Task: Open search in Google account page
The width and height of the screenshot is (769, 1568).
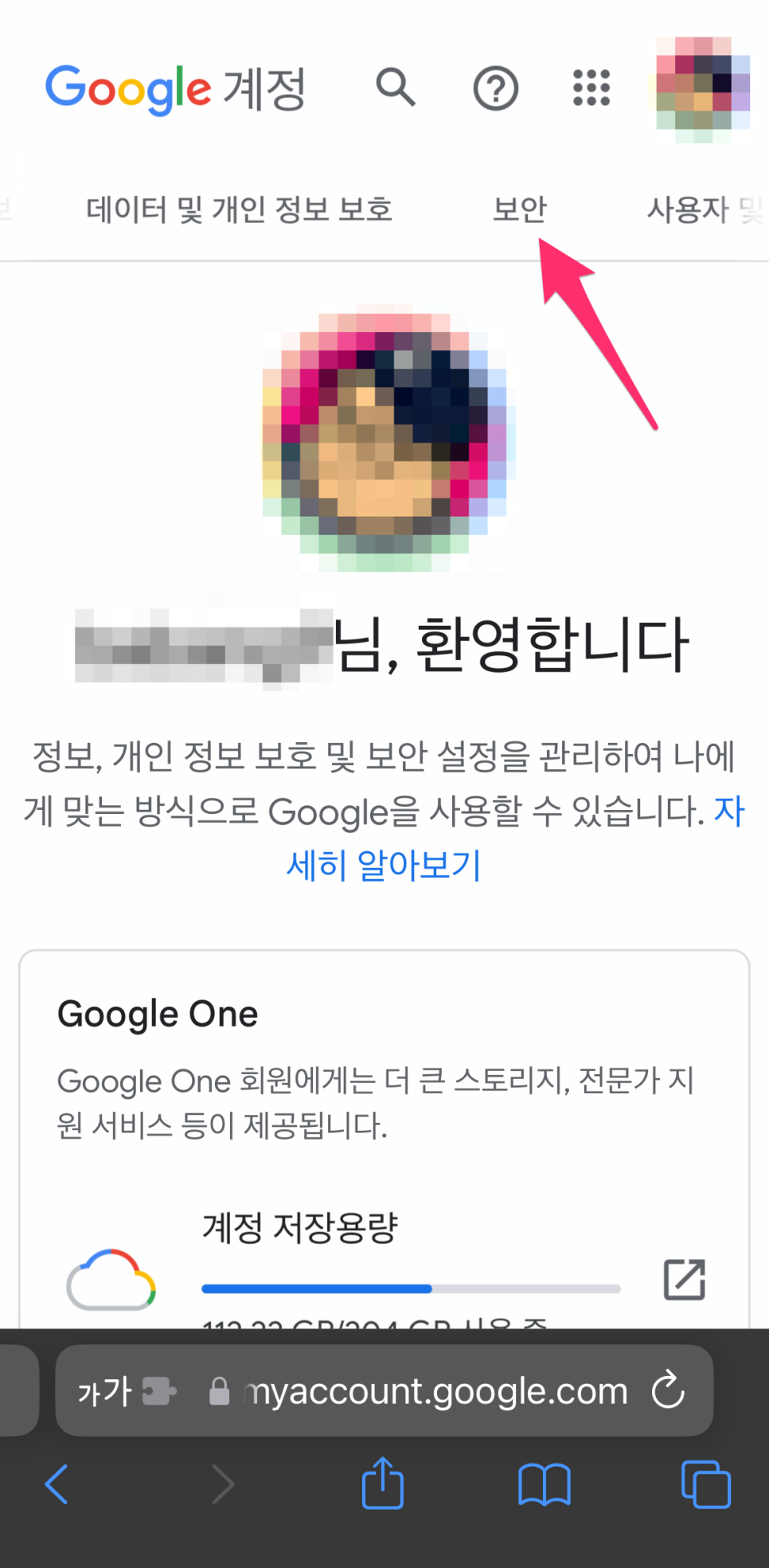Action: 395,87
